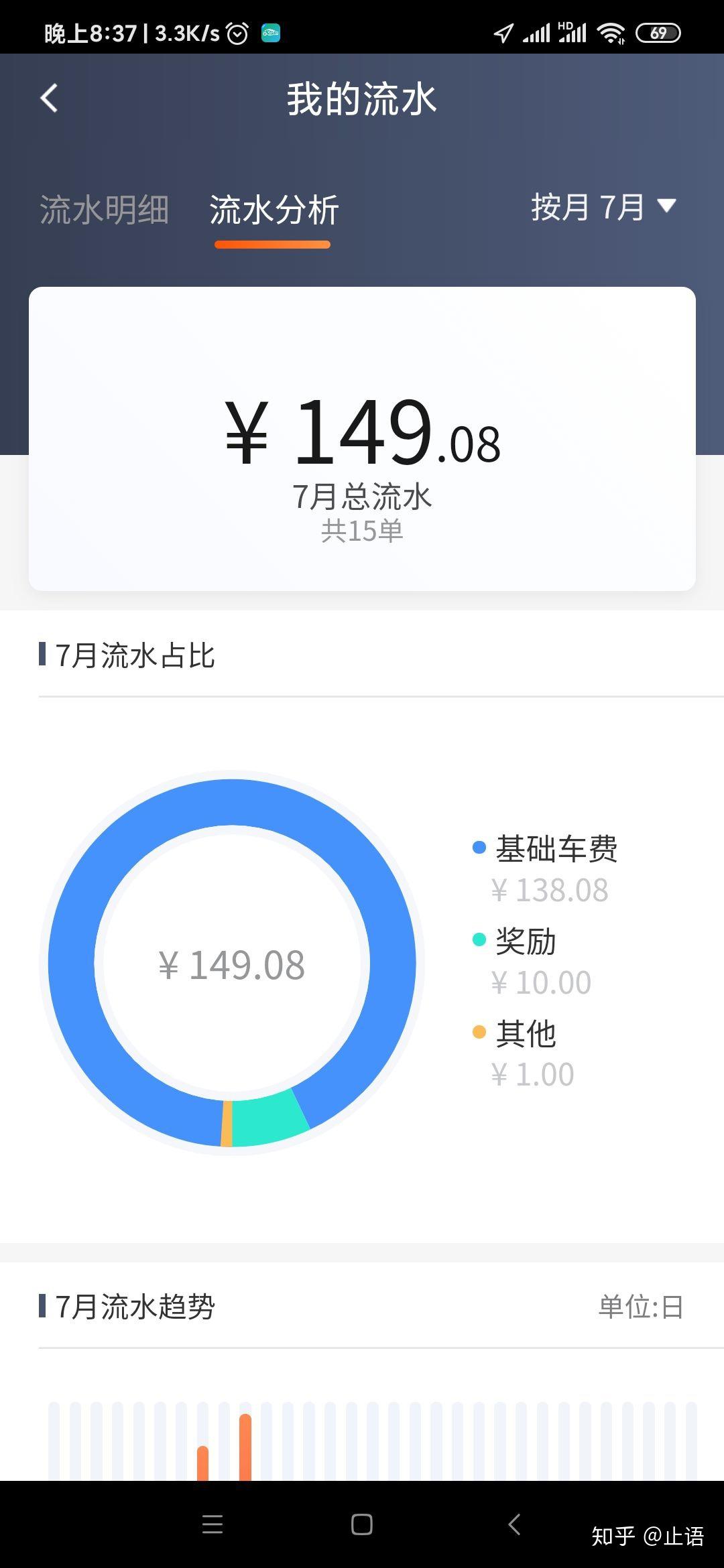This screenshot has height=1568, width=724.
Task: Select the green 奖励 legend dot
Action: pos(478,941)
